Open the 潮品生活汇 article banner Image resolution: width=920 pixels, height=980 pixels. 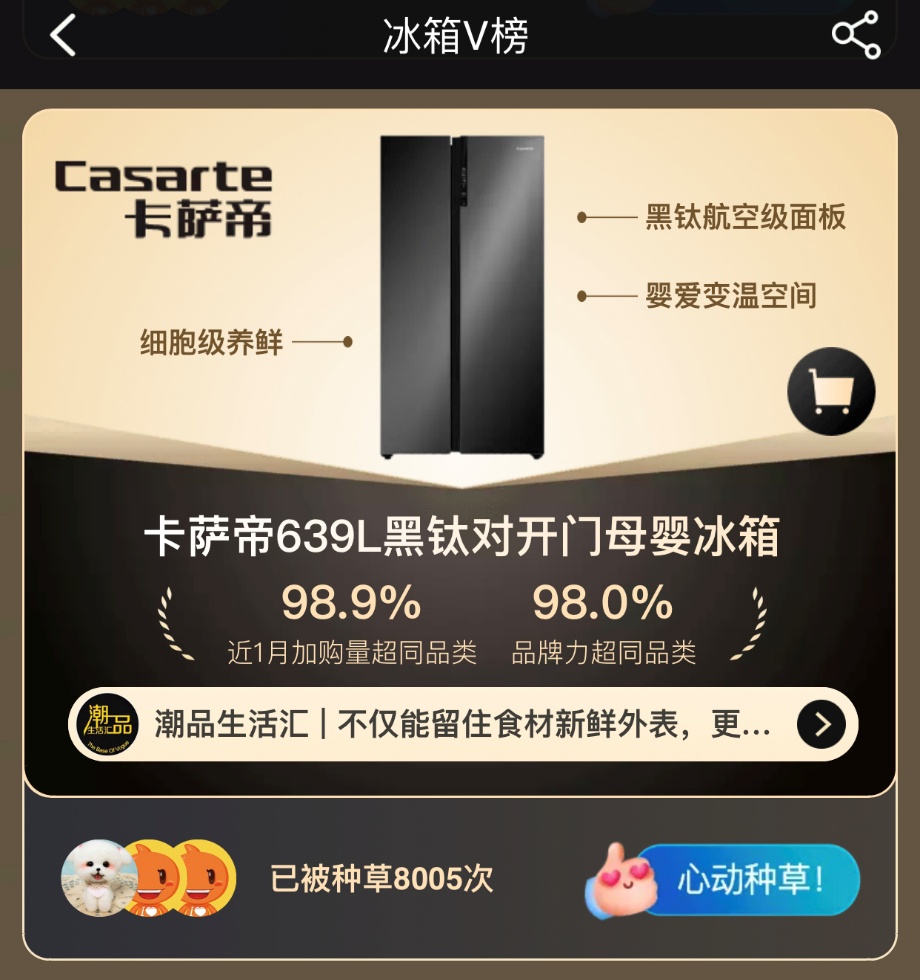(462, 725)
